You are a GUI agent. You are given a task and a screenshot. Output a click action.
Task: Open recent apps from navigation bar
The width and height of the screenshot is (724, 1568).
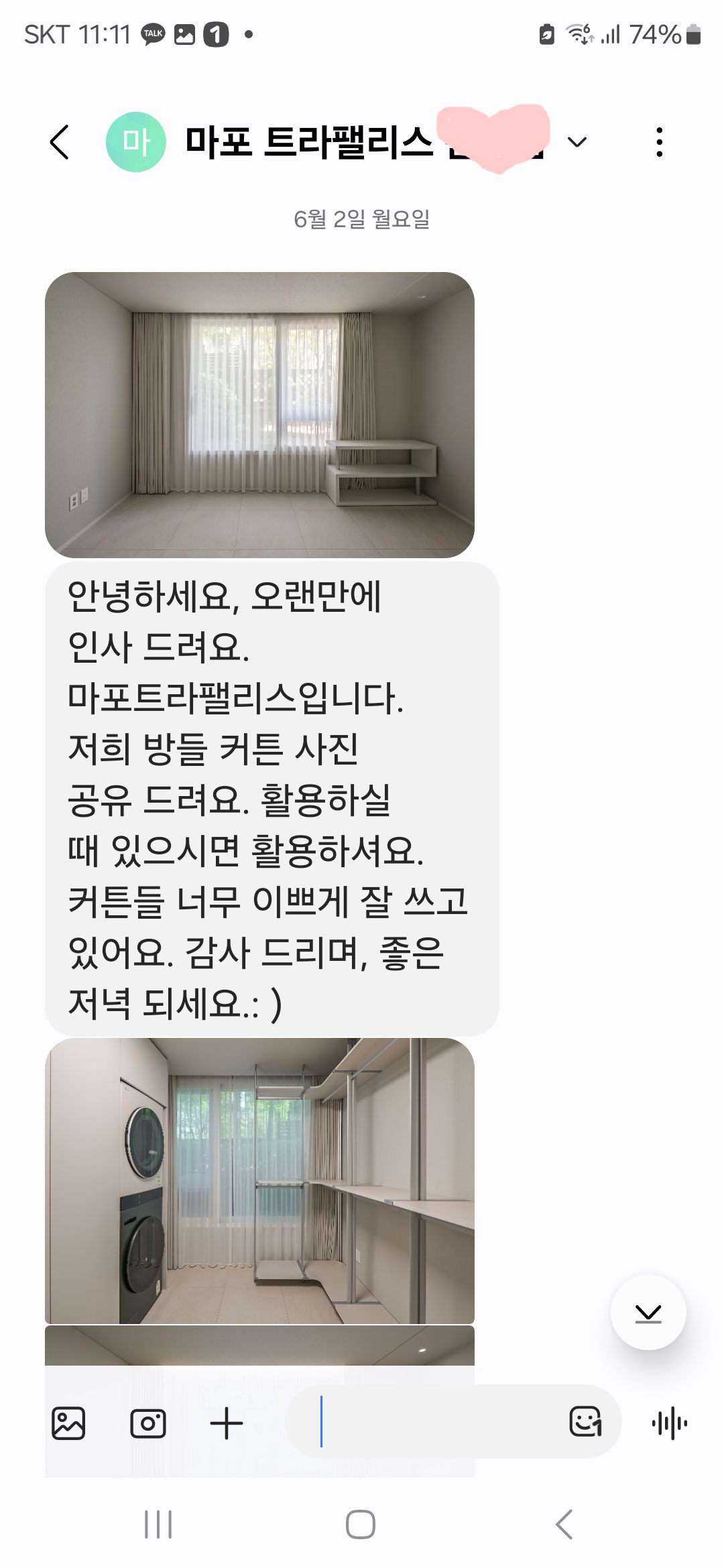158,1524
